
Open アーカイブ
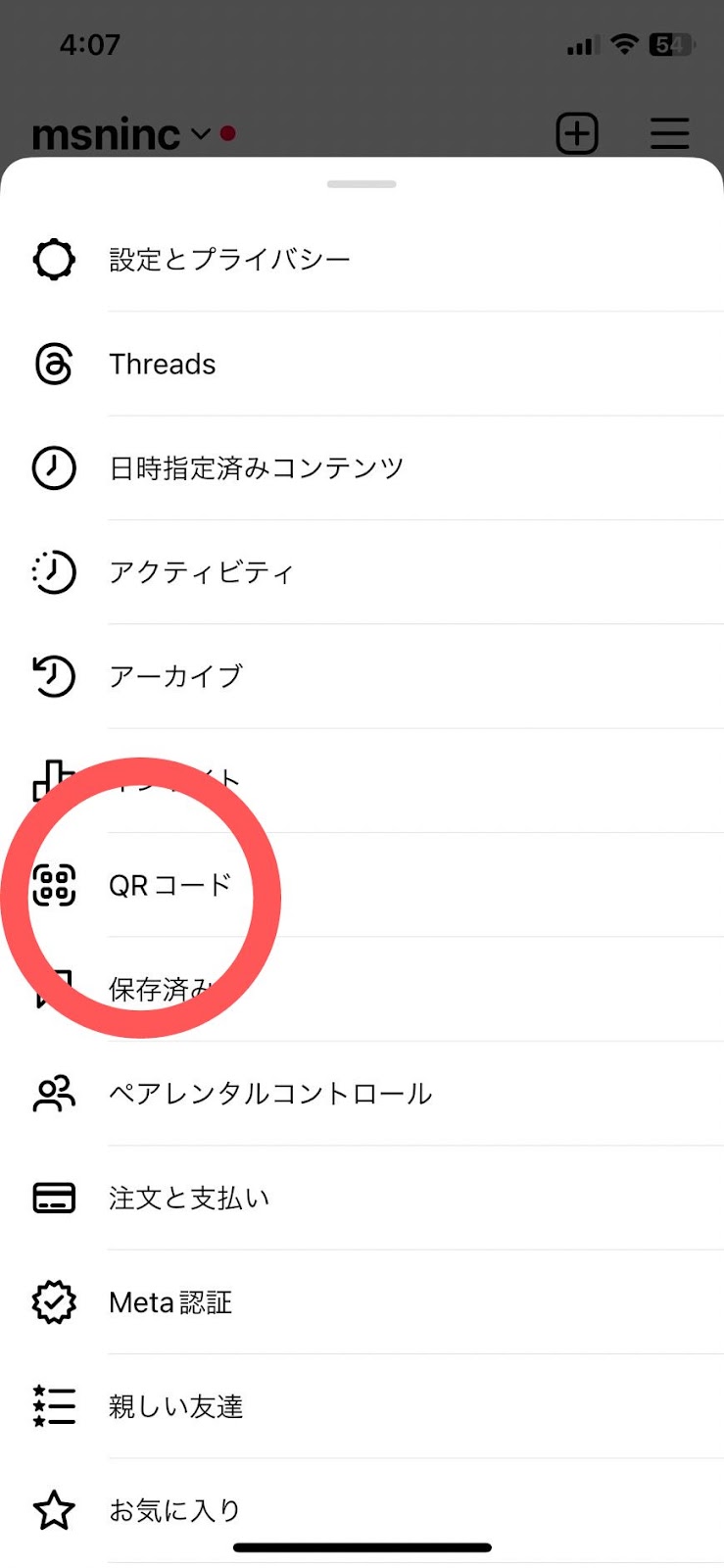point(362,676)
